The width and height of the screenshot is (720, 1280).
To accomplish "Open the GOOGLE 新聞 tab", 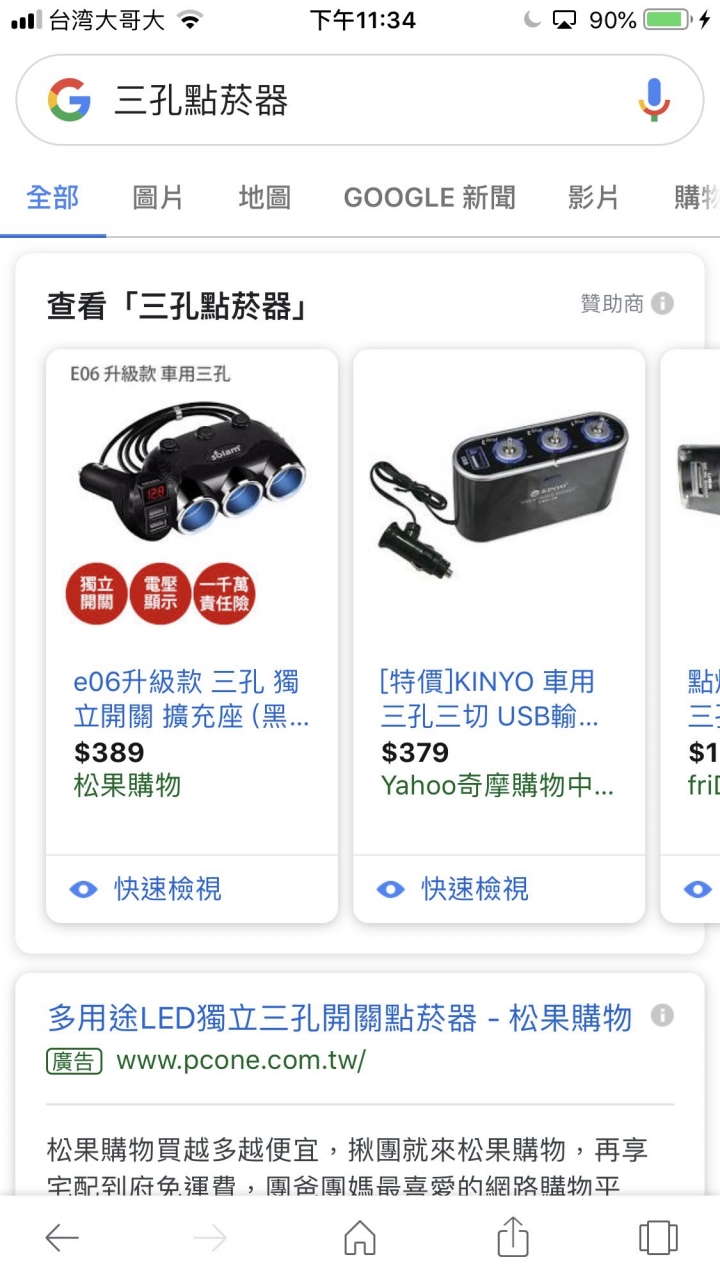I will 429,198.
